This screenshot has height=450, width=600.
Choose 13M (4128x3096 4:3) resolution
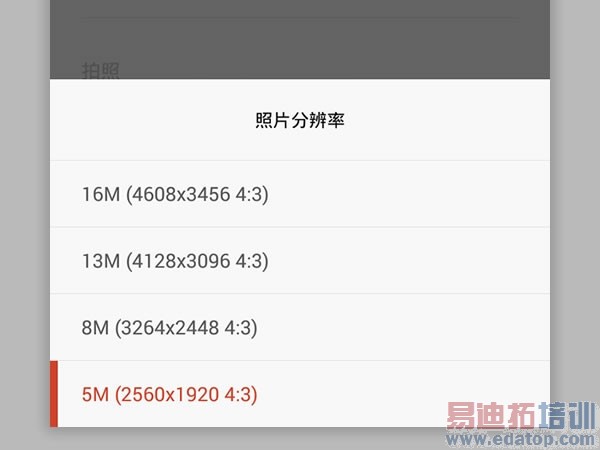pyautogui.click(x=175, y=261)
